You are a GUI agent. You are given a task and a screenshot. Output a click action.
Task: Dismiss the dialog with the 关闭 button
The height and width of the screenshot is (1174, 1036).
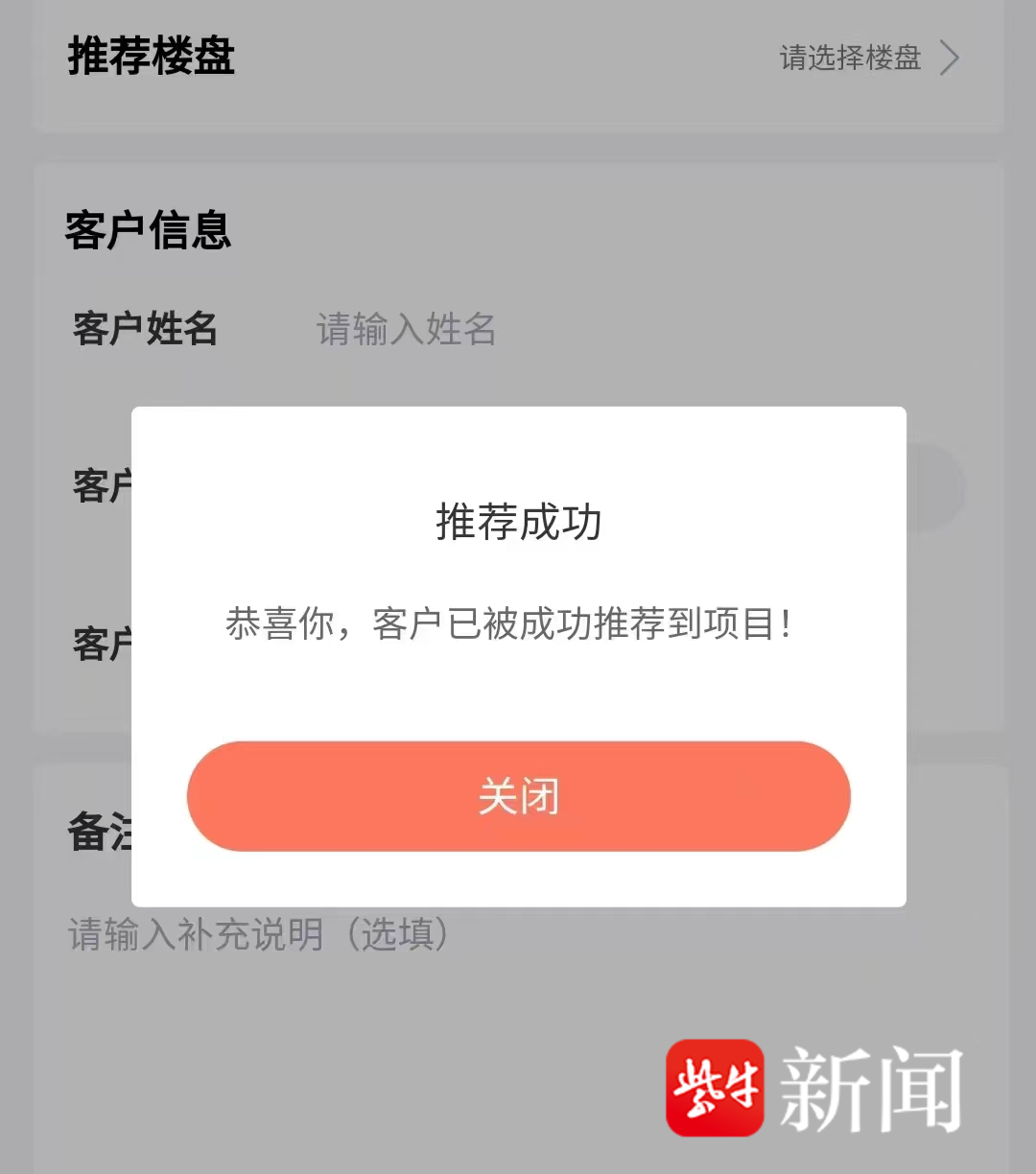(x=518, y=796)
